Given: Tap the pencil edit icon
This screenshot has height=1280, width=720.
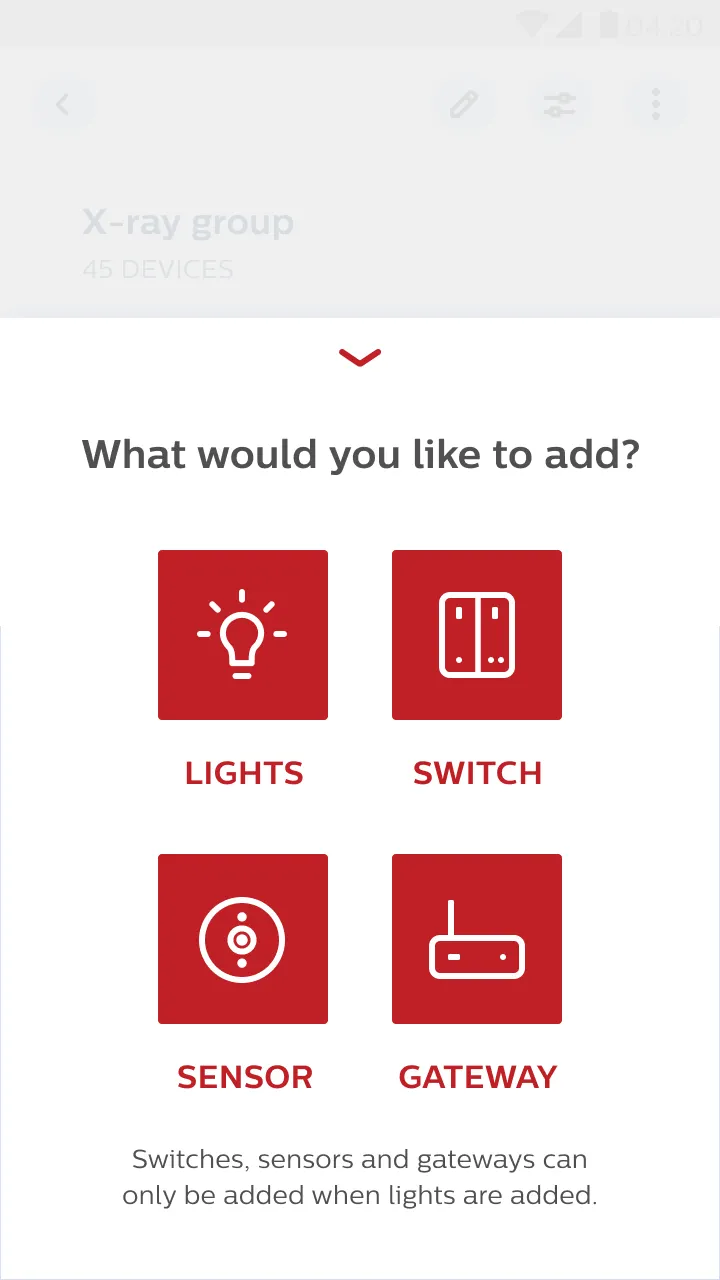Looking at the screenshot, I should click(x=464, y=104).
